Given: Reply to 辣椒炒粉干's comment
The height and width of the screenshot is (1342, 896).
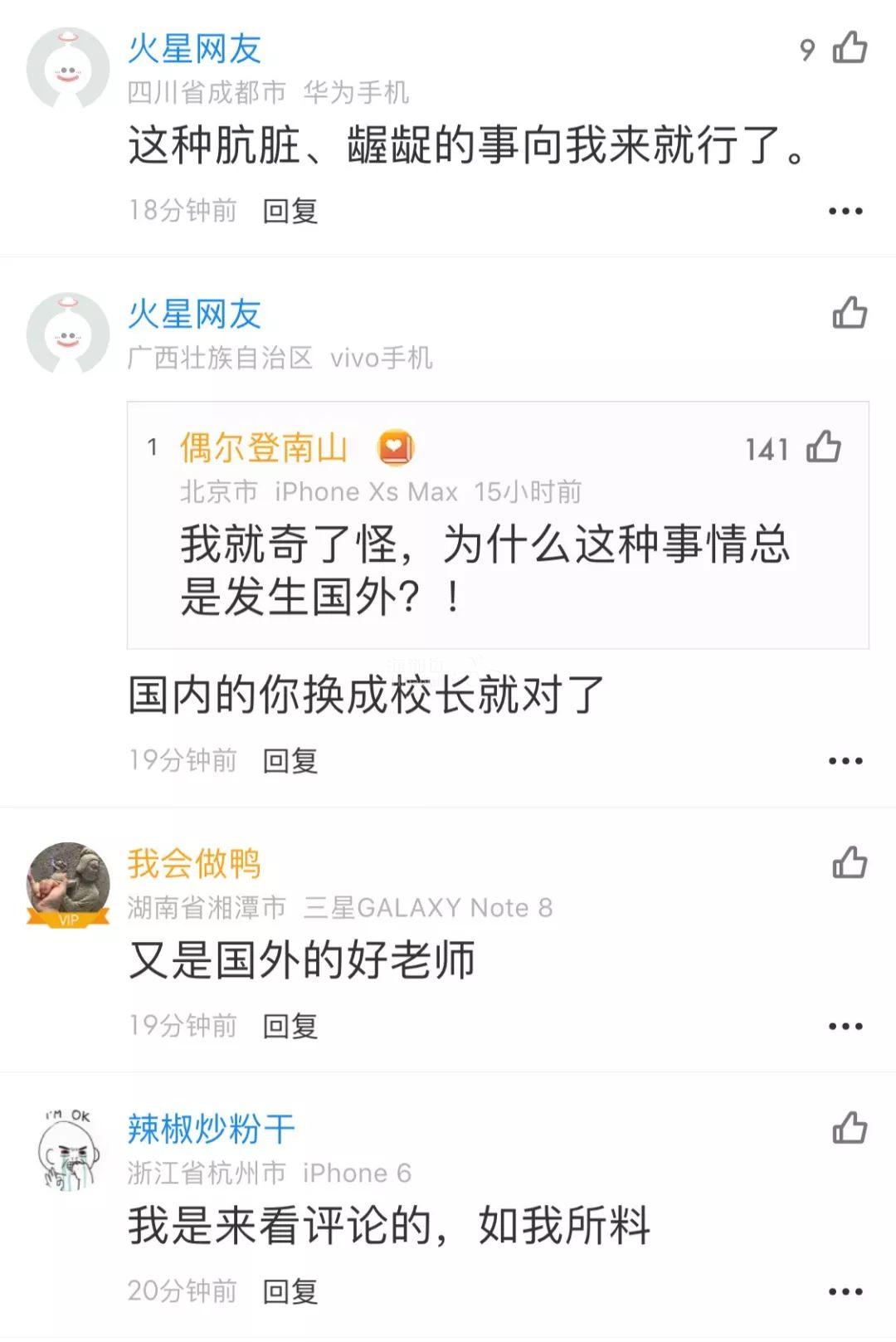Looking at the screenshot, I should coord(290,1291).
